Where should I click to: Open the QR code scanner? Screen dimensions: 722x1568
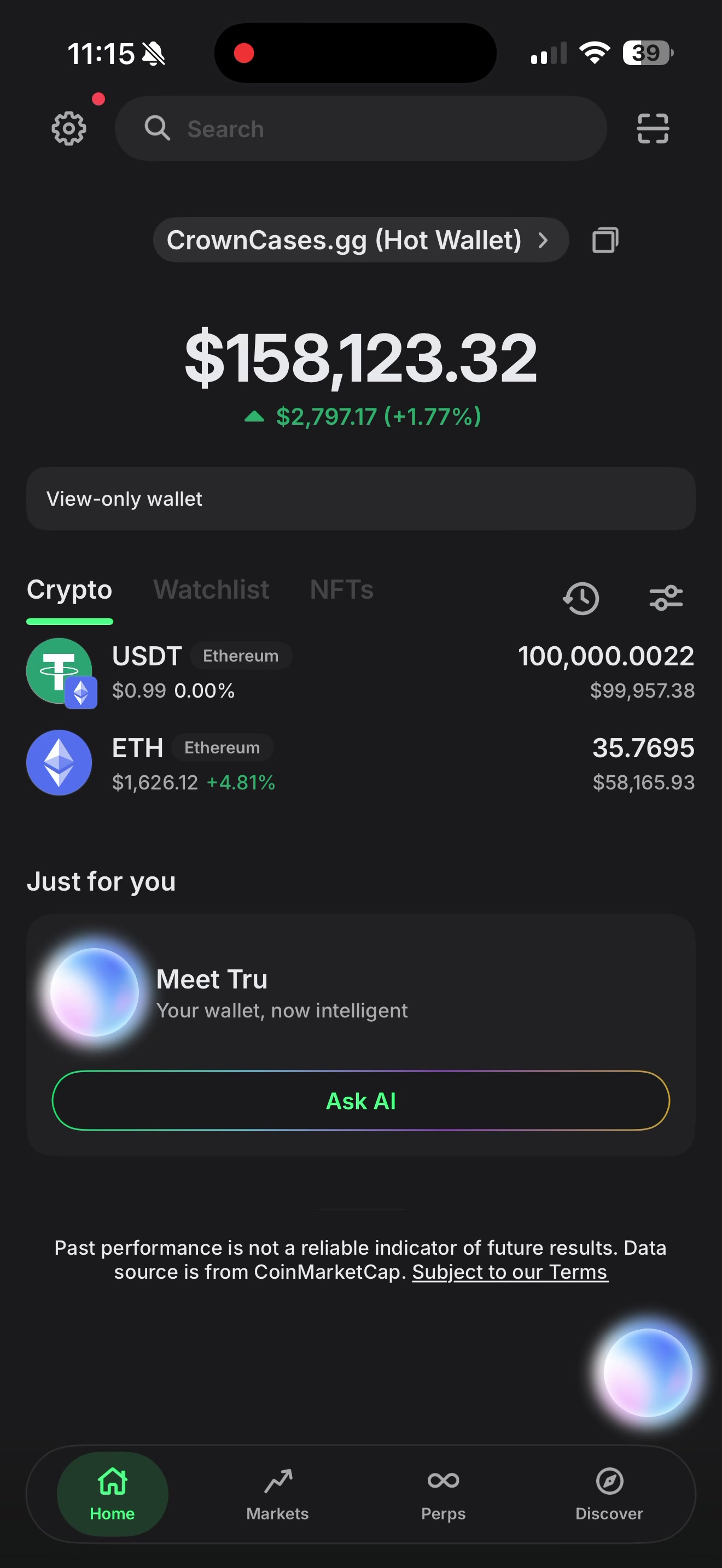pyautogui.click(x=653, y=128)
